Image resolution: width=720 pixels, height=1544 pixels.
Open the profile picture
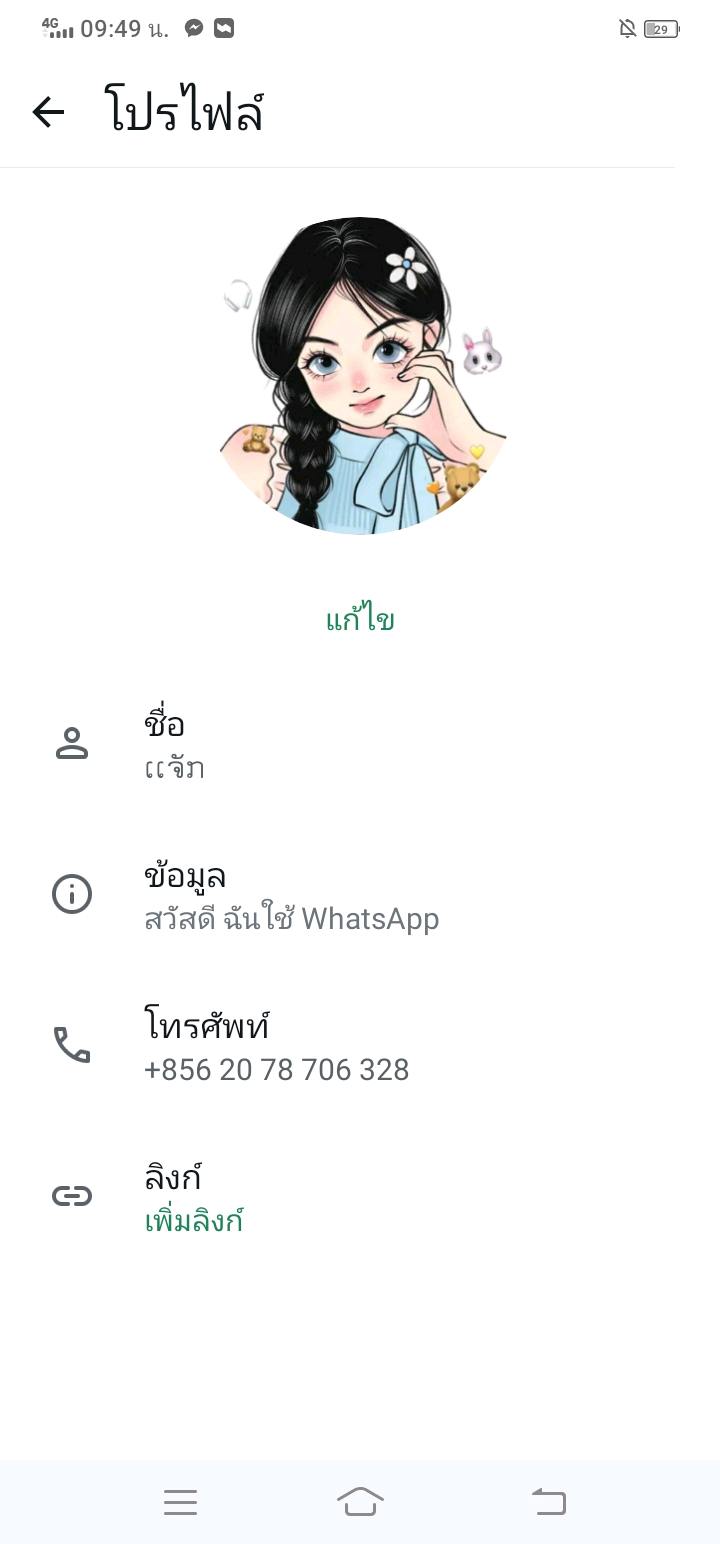[x=360, y=376]
